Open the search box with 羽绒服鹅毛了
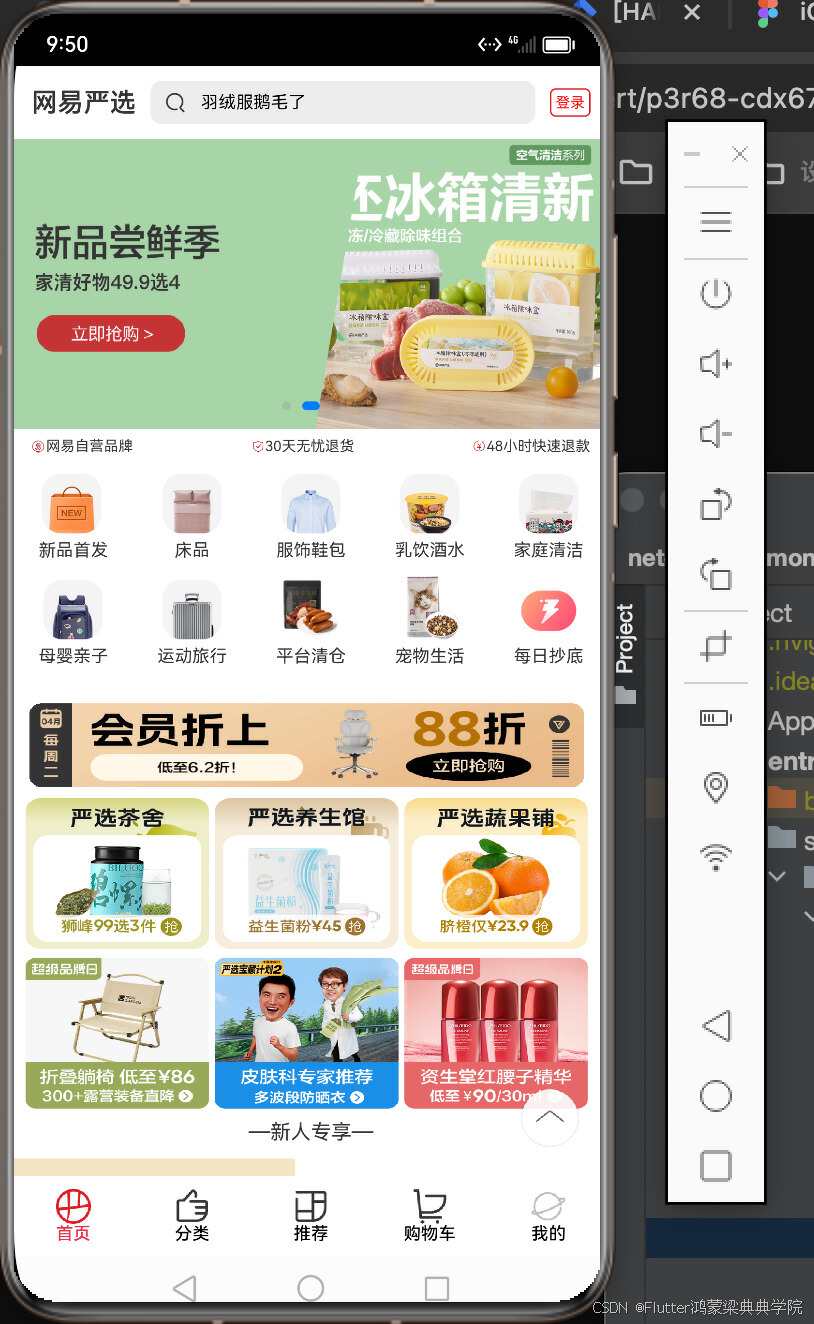814x1324 pixels. pos(343,103)
